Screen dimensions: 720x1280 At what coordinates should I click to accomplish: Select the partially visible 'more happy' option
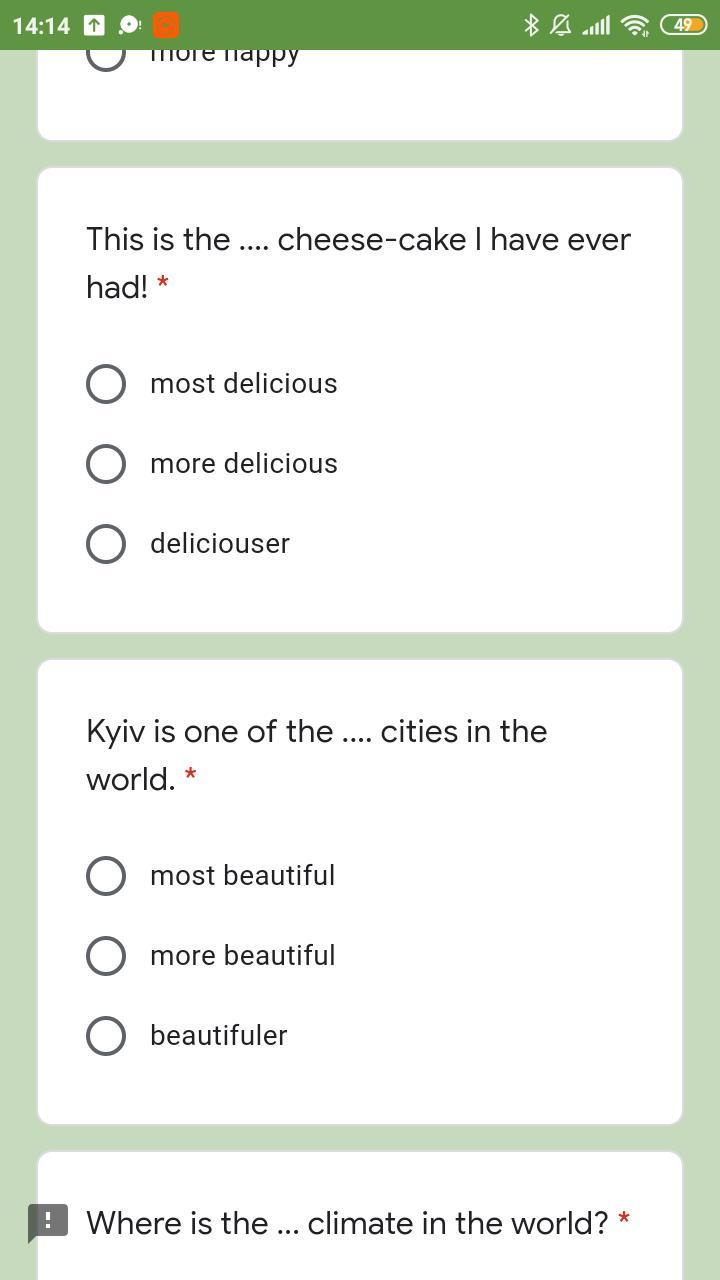click(106, 60)
